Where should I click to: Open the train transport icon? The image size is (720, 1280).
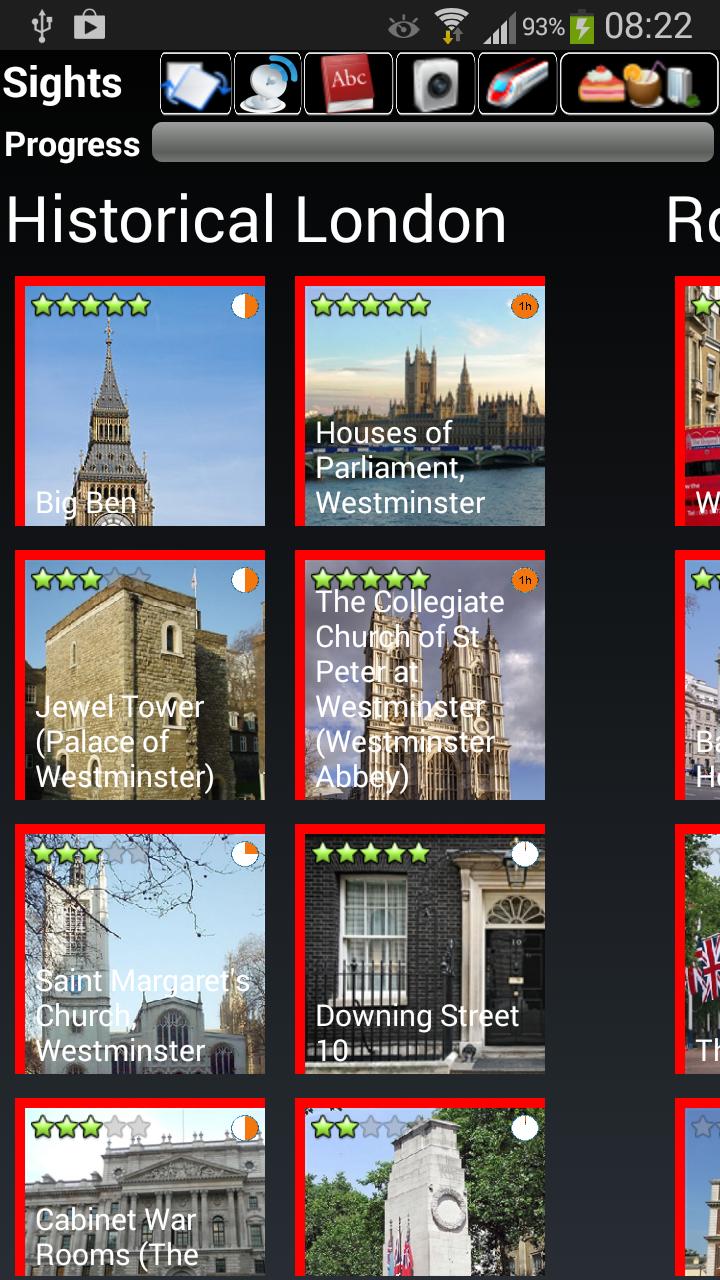pyautogui.click(x=518, y=84)
